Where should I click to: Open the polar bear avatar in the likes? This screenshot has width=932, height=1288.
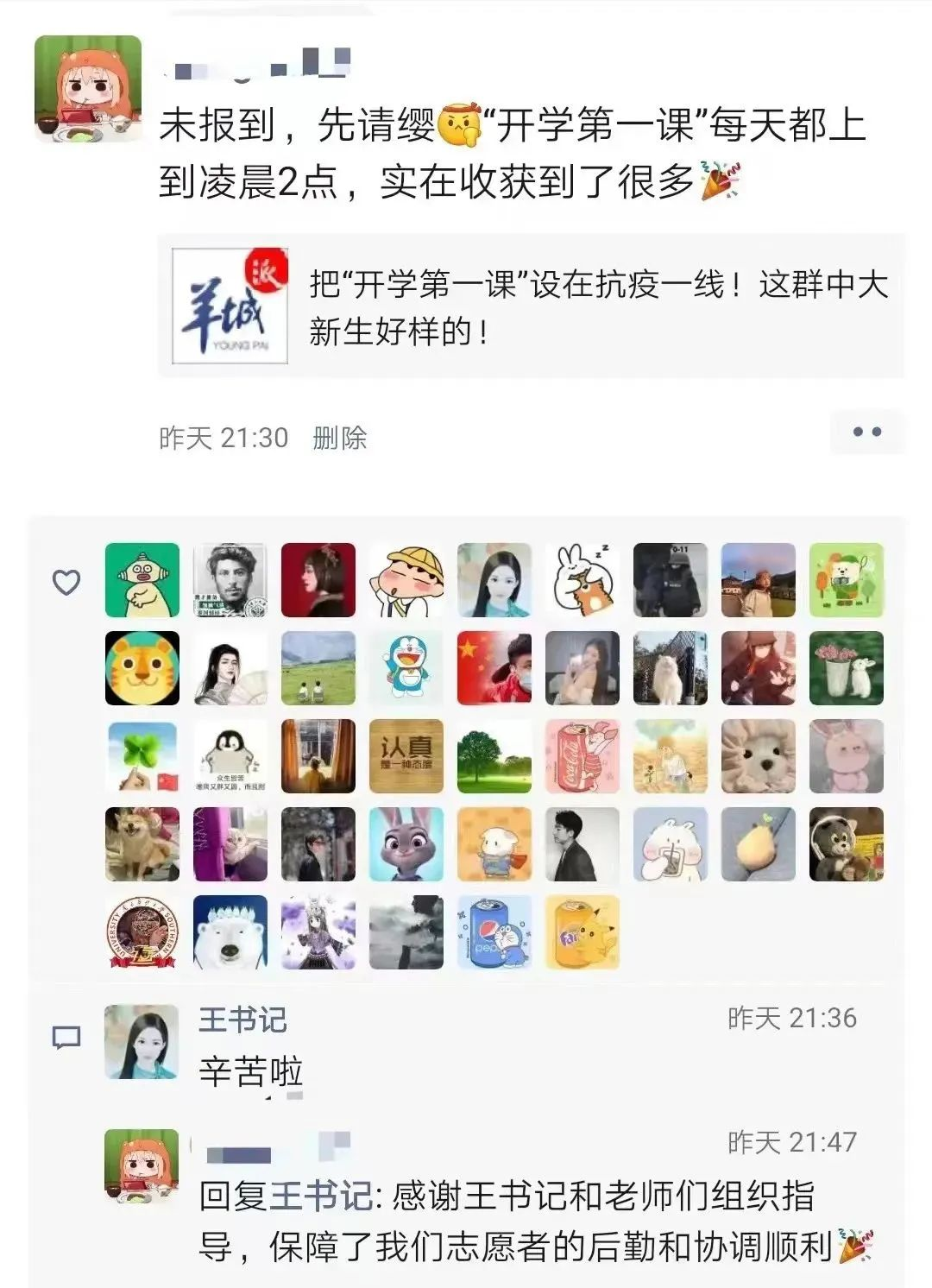[x=230, y=932]
